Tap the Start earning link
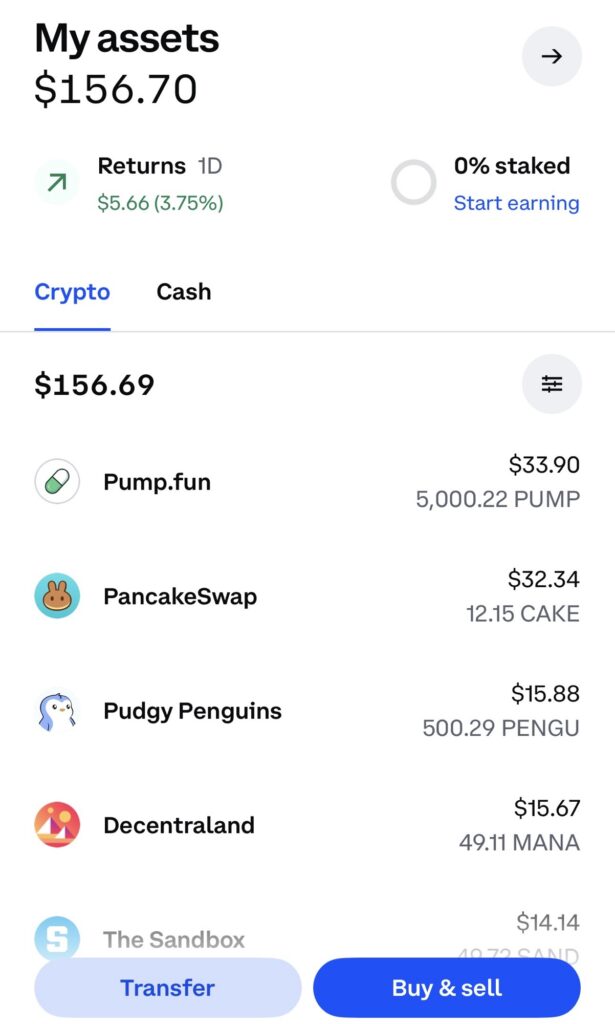Viewport: 615px width, 1024px height. pyautogui.click(x=516, y=203)
